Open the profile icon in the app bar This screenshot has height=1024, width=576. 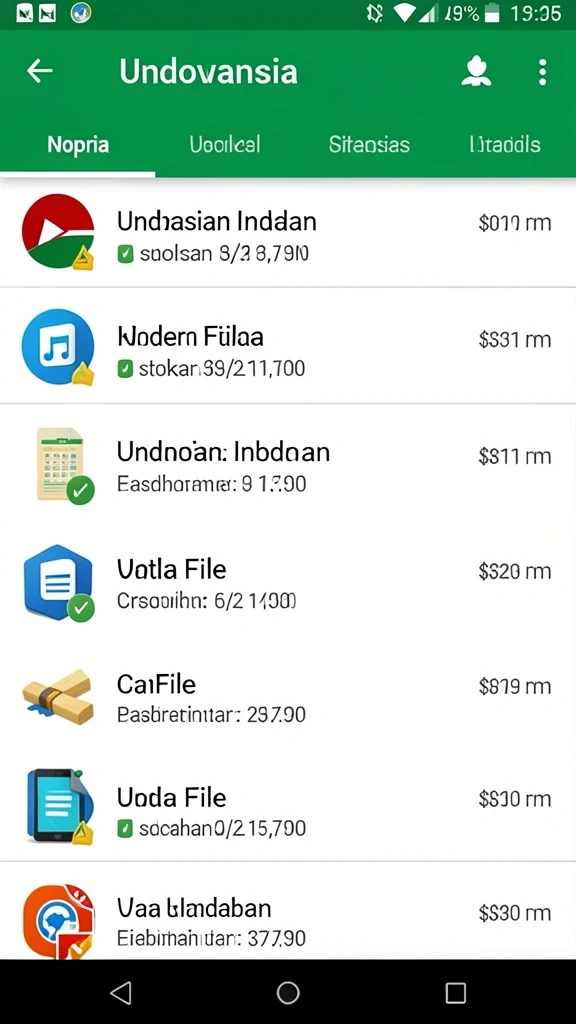(x=476, y=72)
